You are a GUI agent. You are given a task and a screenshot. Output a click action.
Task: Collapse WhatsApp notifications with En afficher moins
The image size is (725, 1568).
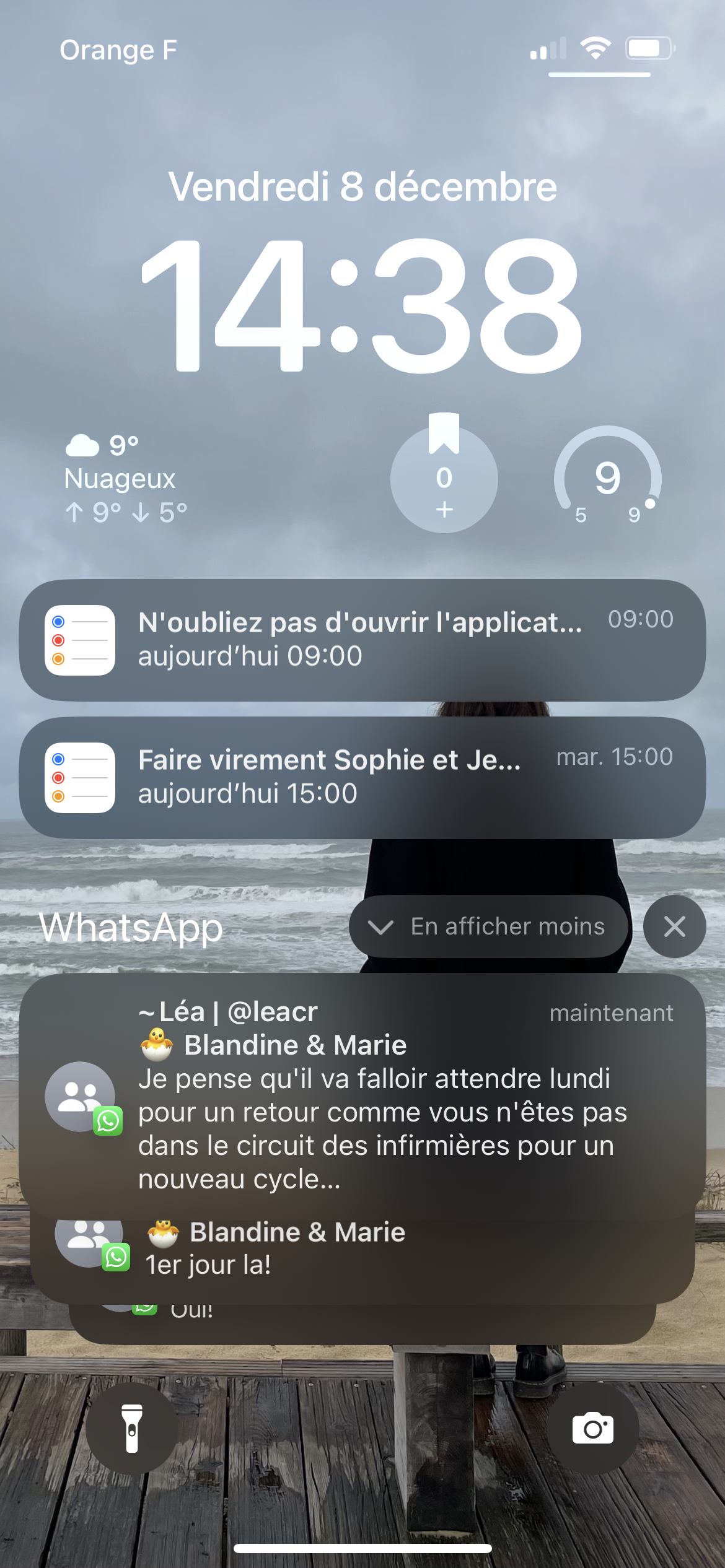tap(489, 926)
